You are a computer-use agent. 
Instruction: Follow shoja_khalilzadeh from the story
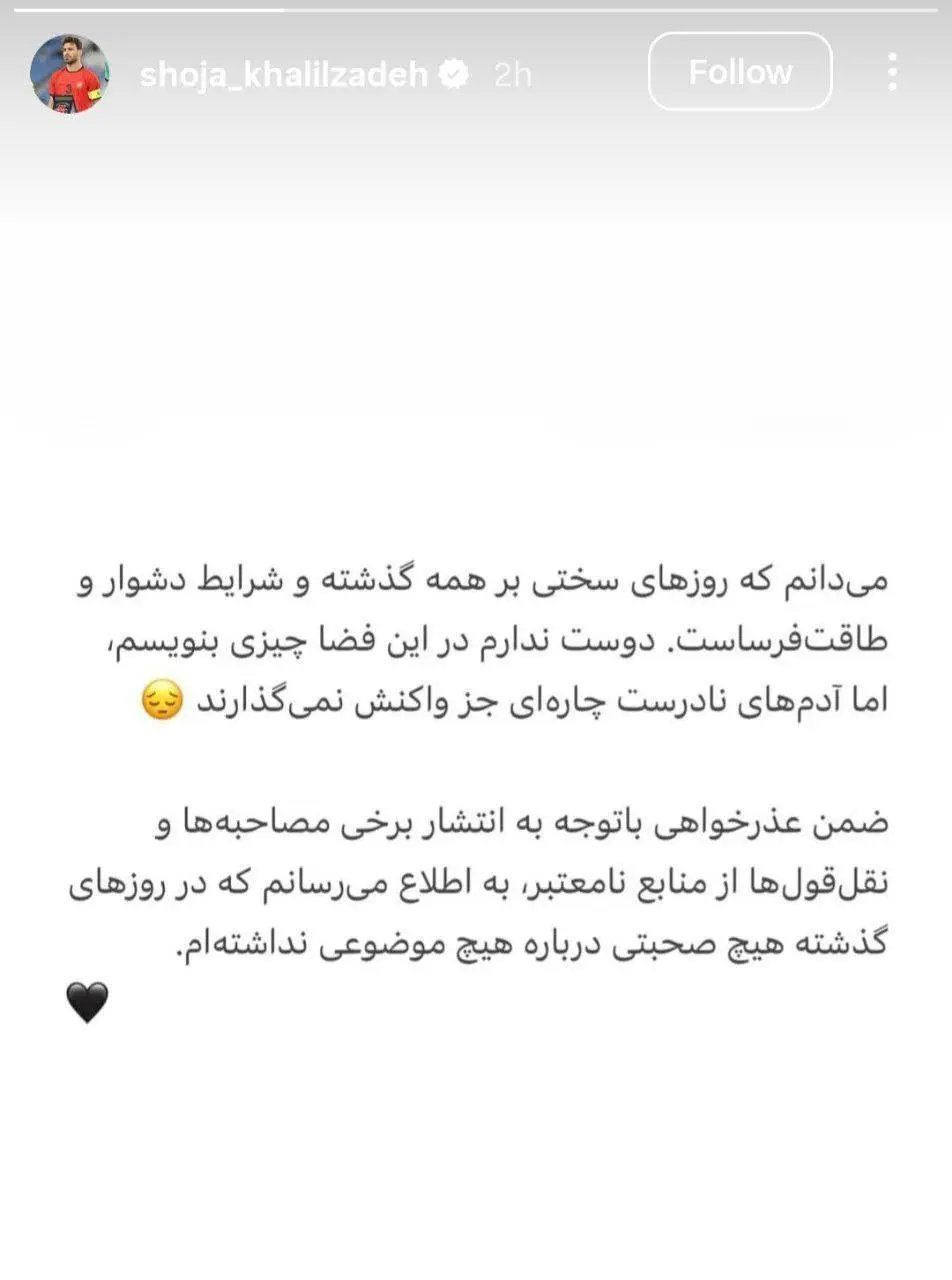click(x=740, y=72)
